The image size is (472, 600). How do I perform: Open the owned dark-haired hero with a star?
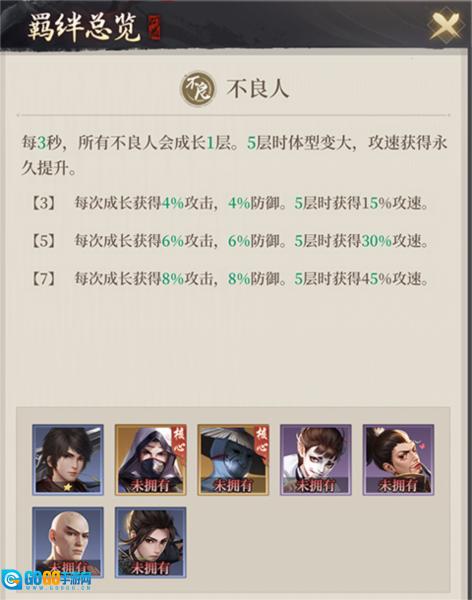pyautogui.click(x=68, y=460)
